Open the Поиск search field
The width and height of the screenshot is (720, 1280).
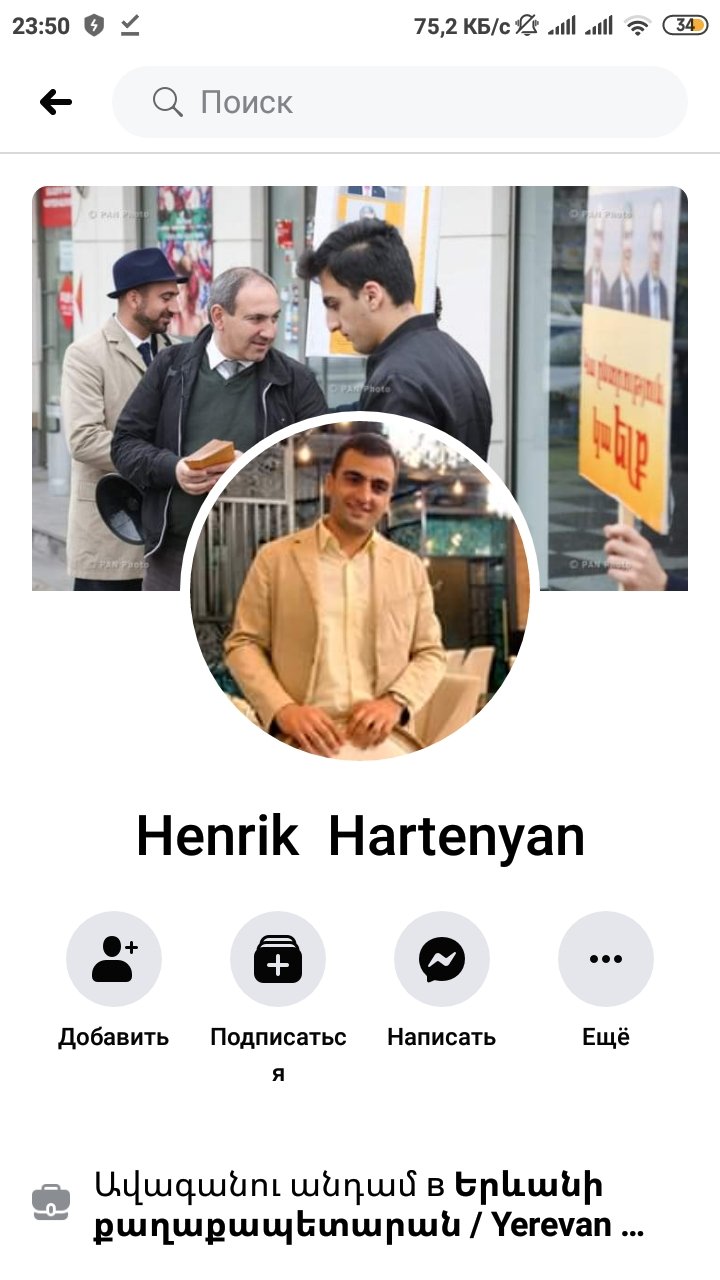(400, 102)
